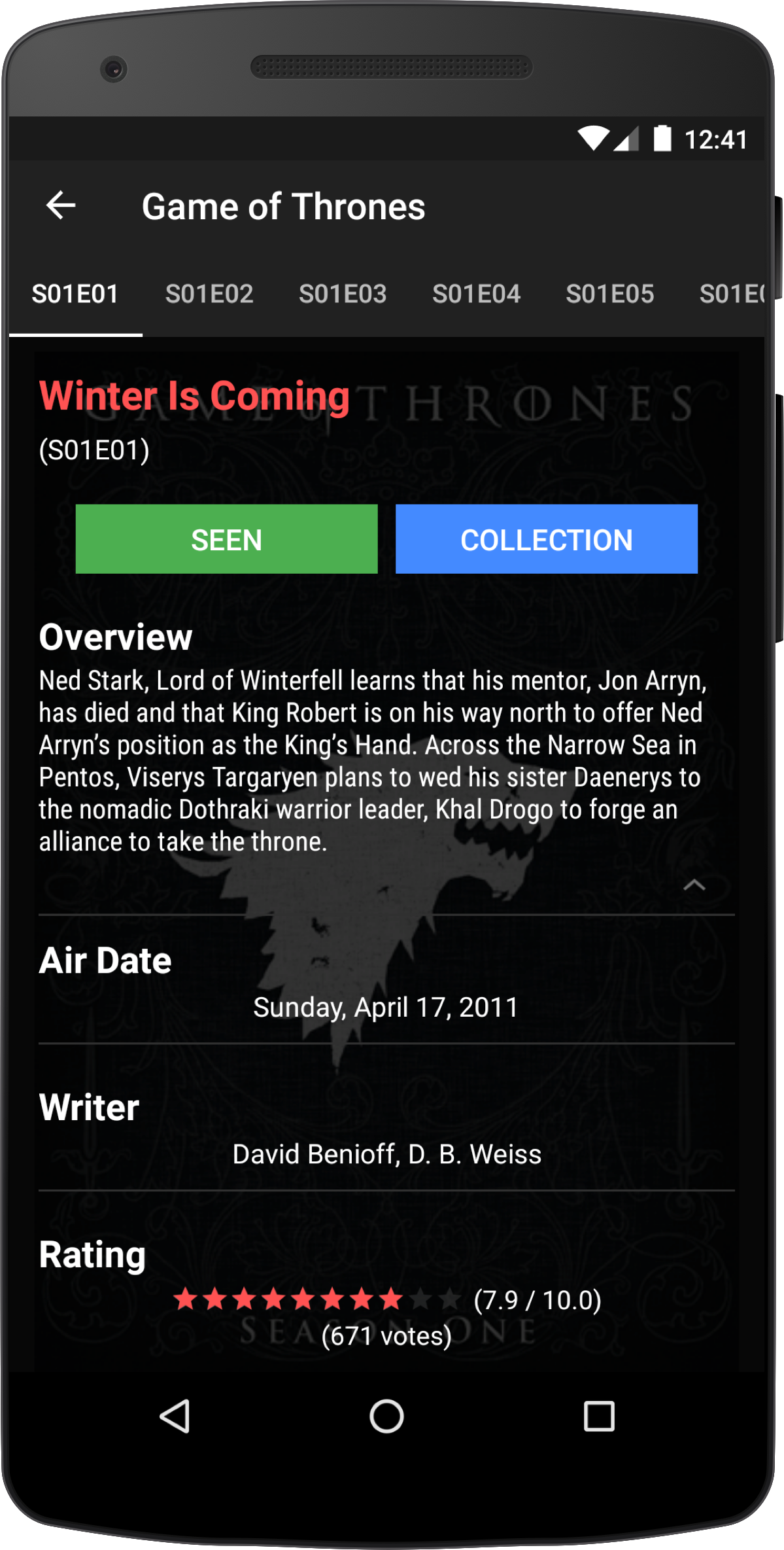Jump to the S01E04 tab
This screenshot has height=1550, width=784.
coord(476,294)
